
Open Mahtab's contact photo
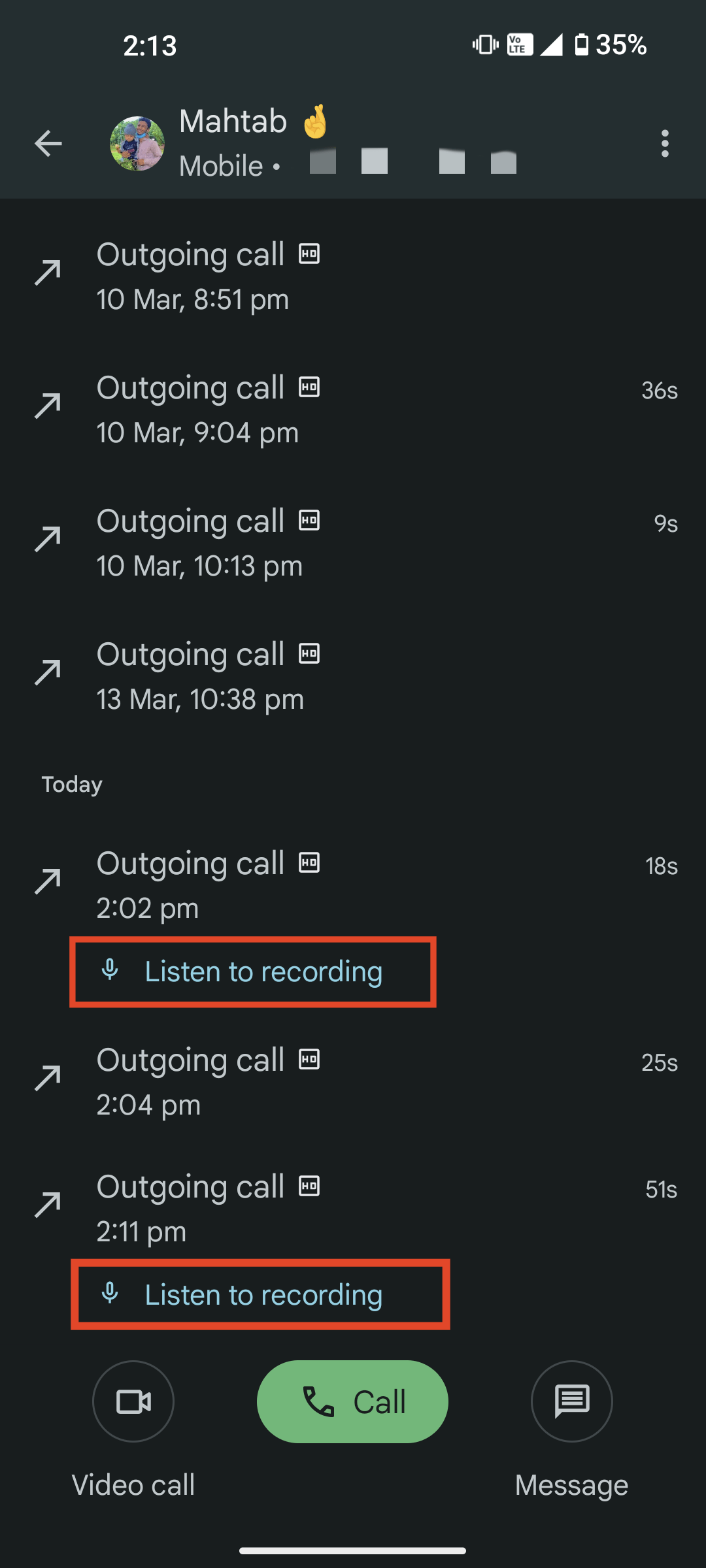[x=137, y=144]
